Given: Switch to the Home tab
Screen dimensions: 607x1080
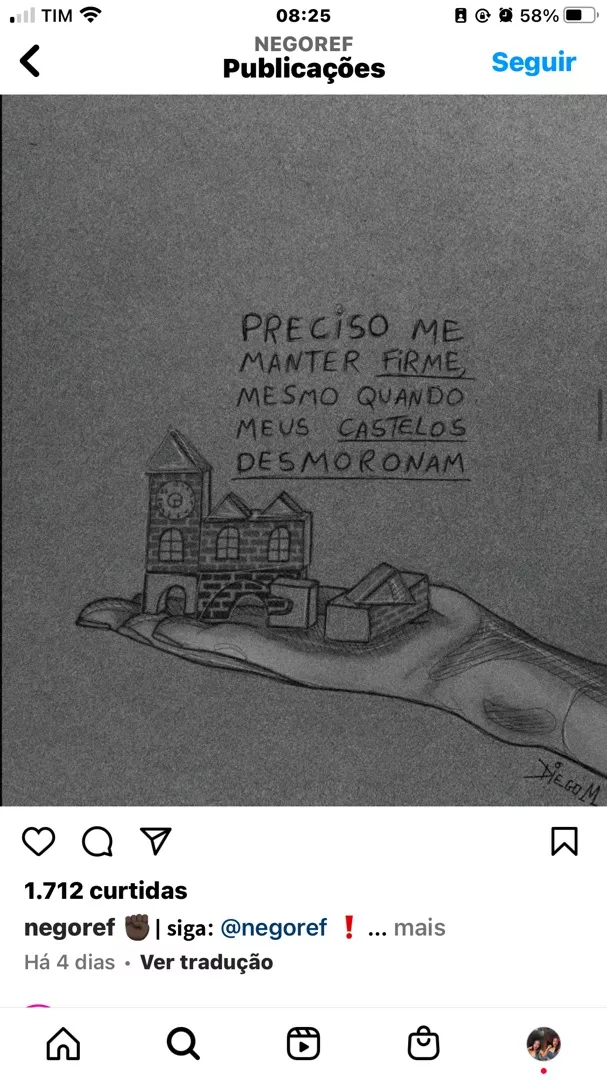Looking at the screenshot, I should tap(63, 1044).
